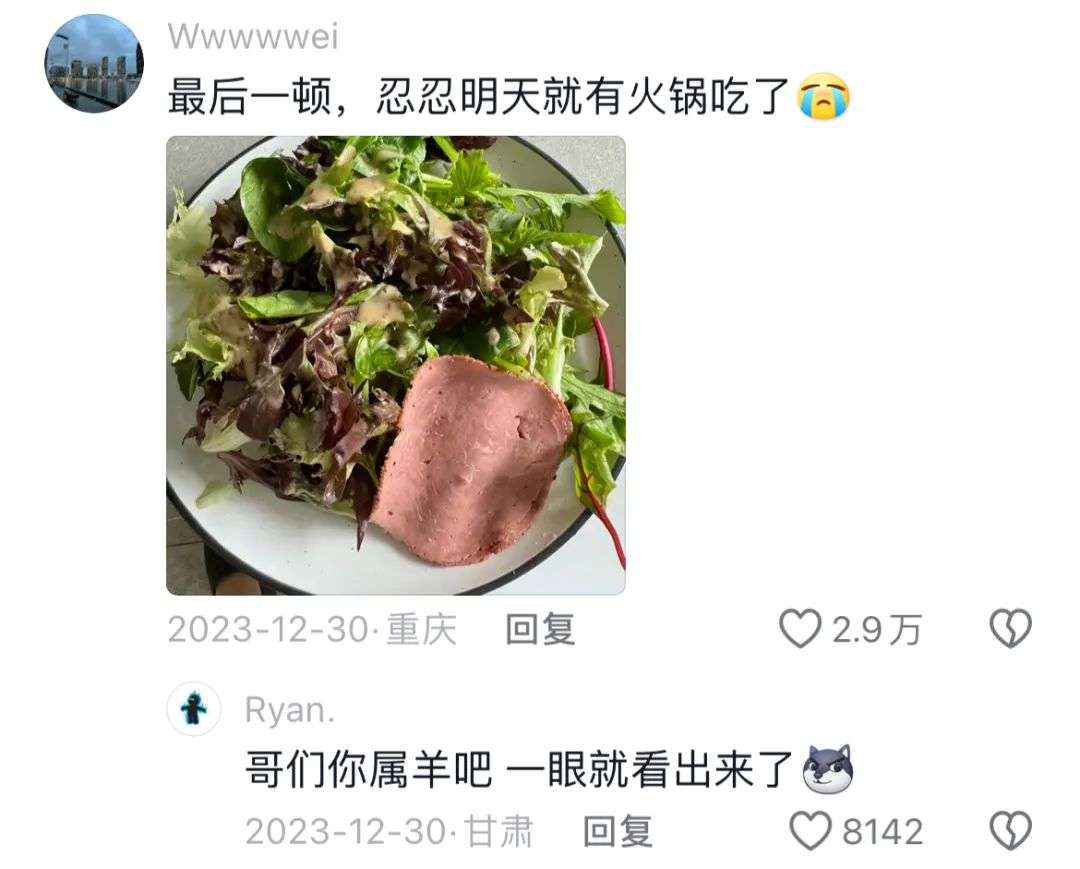Viewport: 1080px width, 869px height.
Task: Like Ryan.'s comment with 8142 likes
Action: tap(811, 831)
